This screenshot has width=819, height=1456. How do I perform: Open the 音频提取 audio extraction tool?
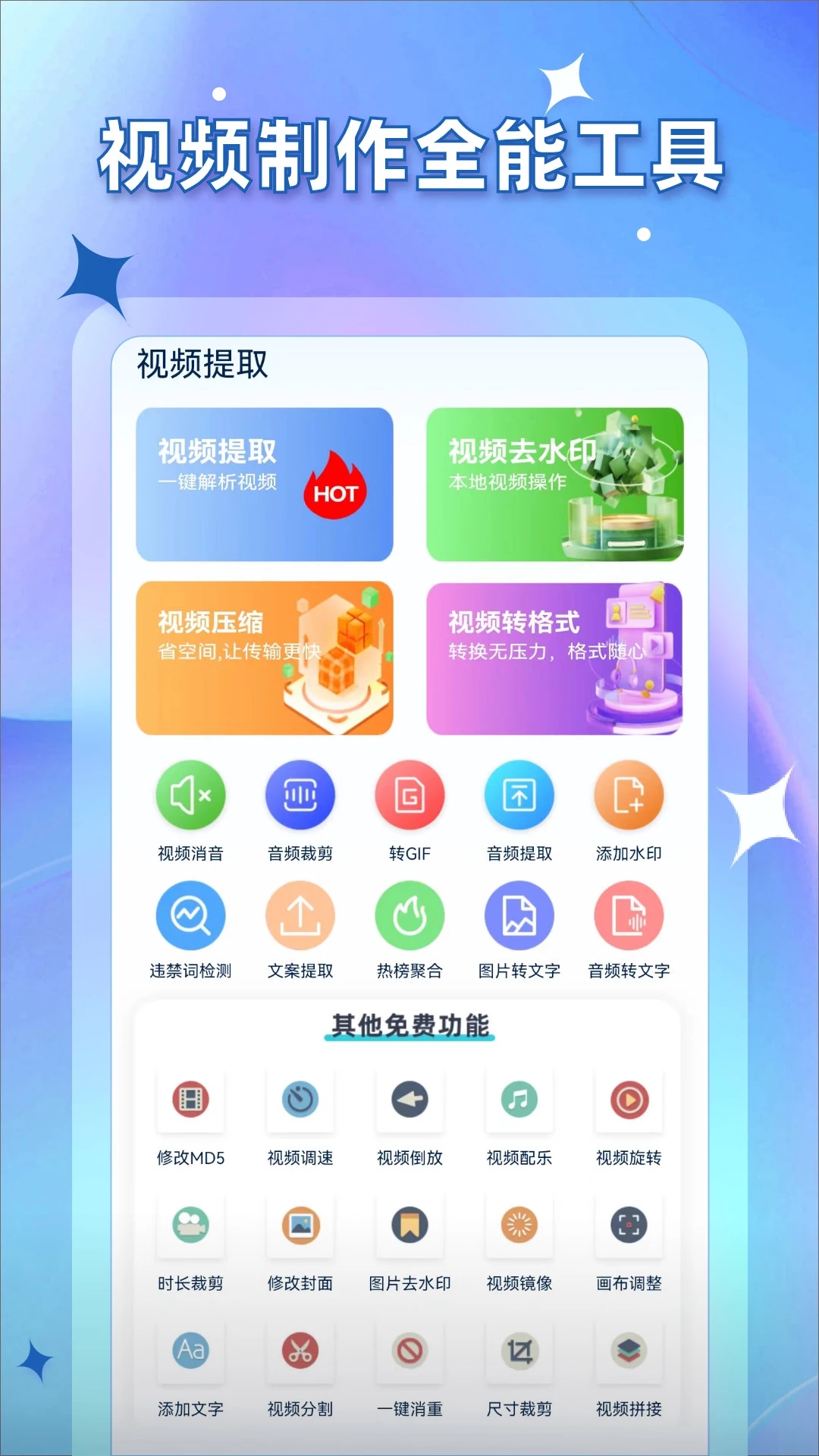pos(519,795)
